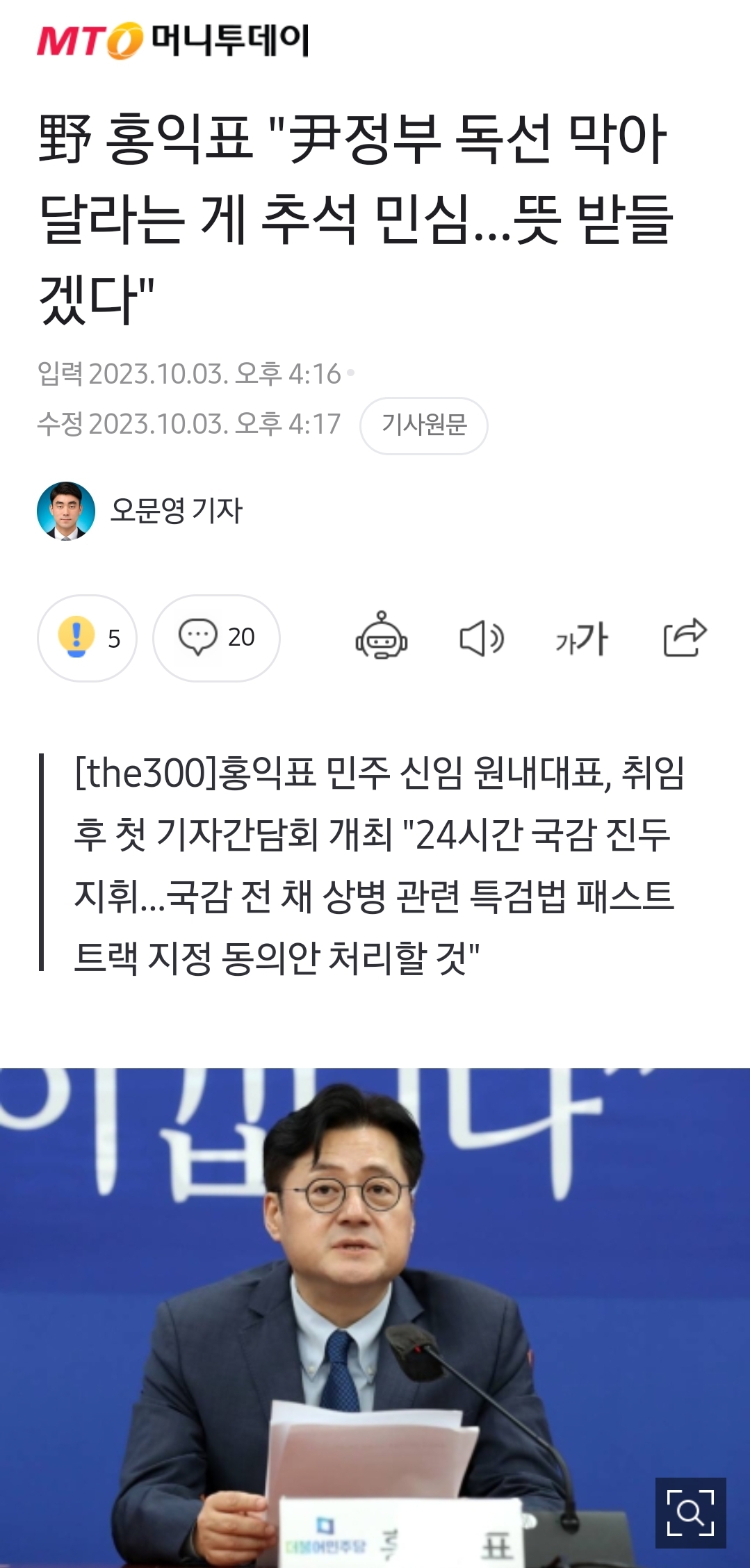
Task: Open the original article via 기사원문
Action: (423, 425)
